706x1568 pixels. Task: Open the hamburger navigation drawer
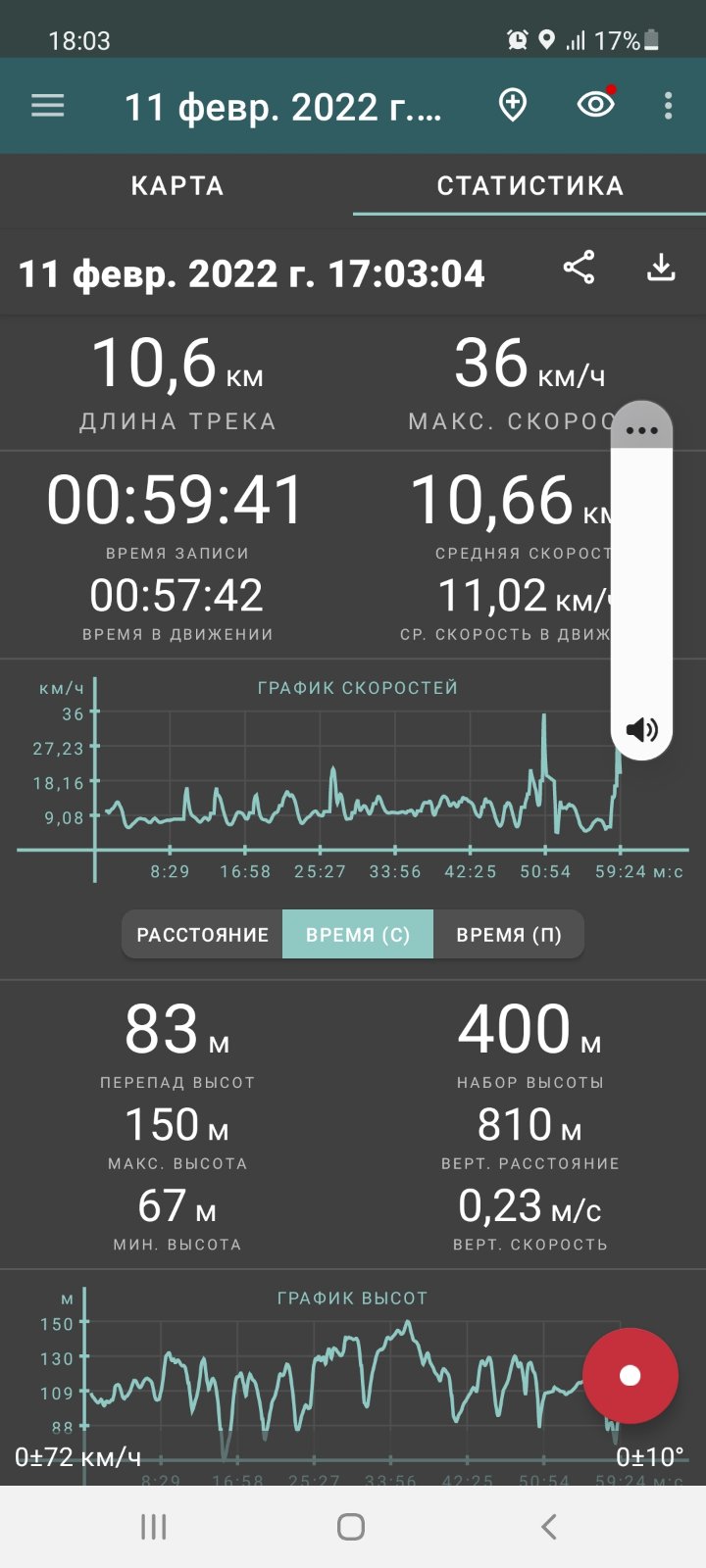pos(47,106)
